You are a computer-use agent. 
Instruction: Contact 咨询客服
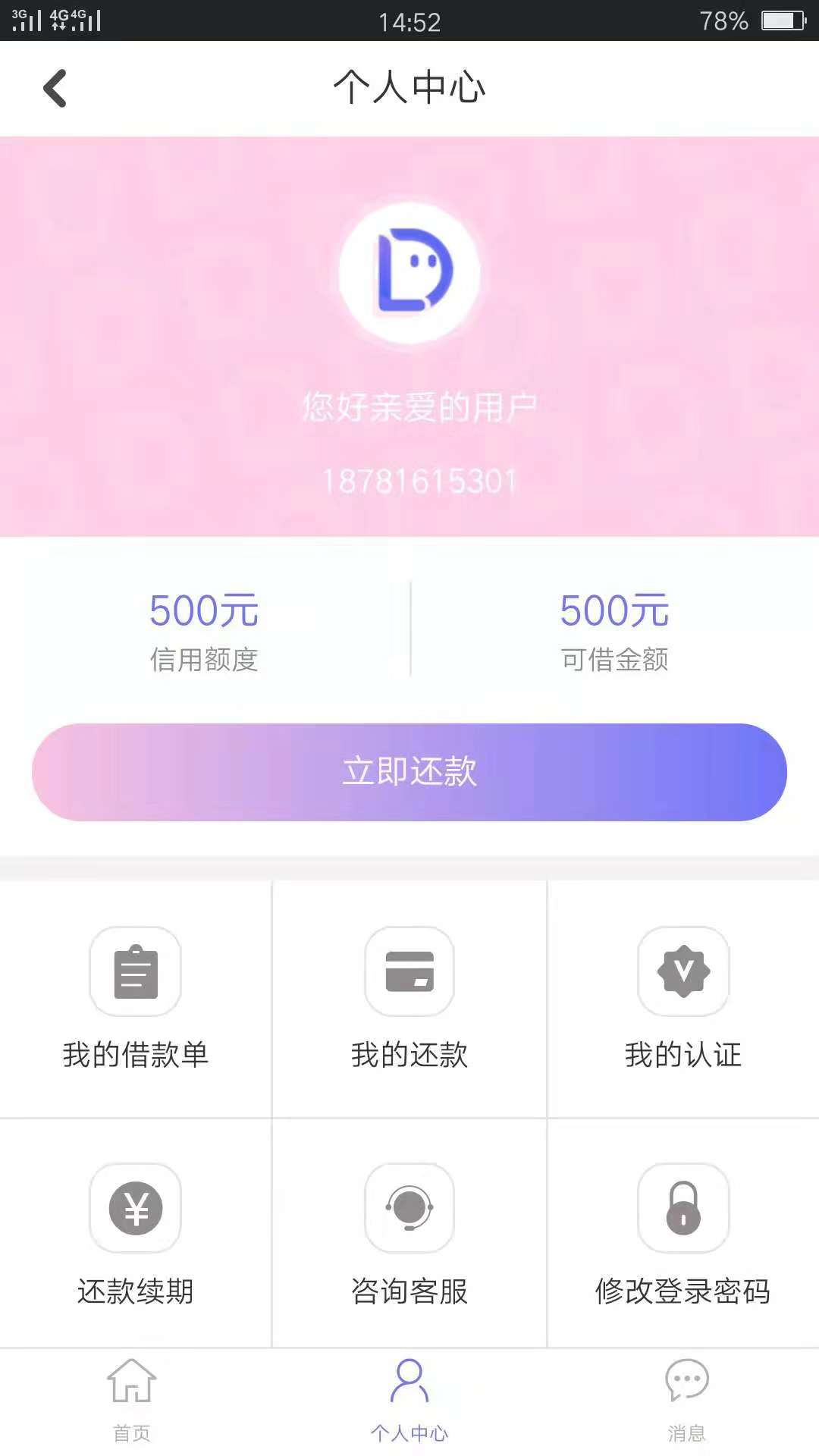(x=409, y=1234)
